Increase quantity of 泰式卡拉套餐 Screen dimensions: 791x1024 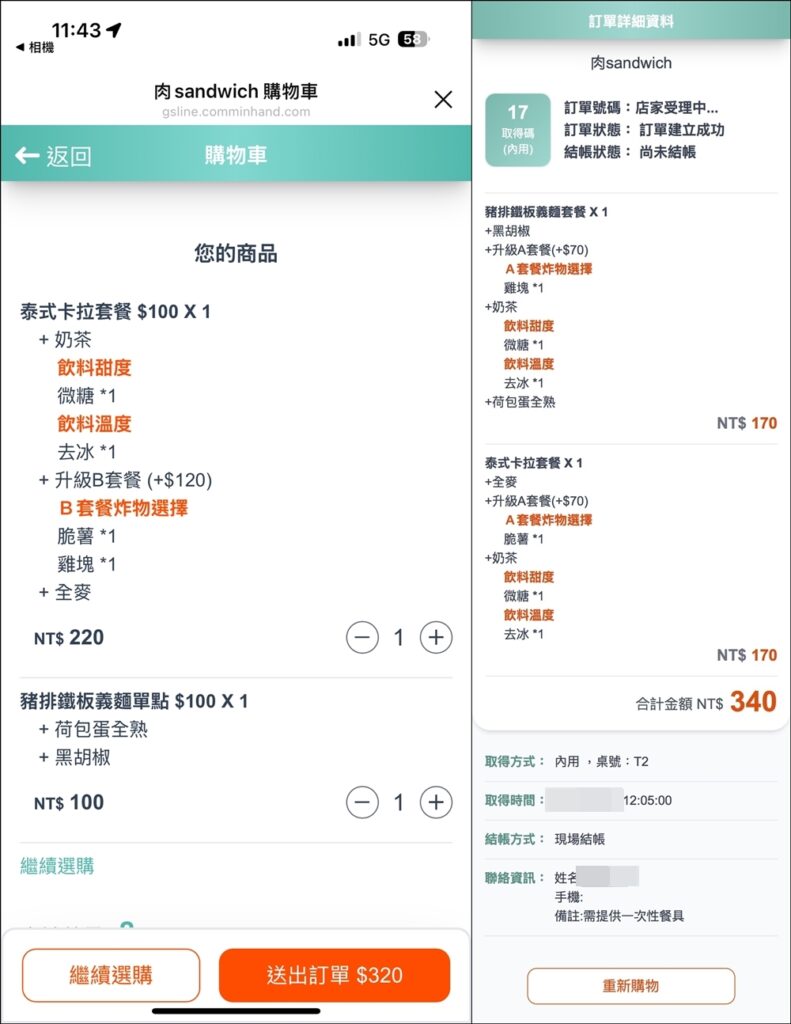coord(435,637)
